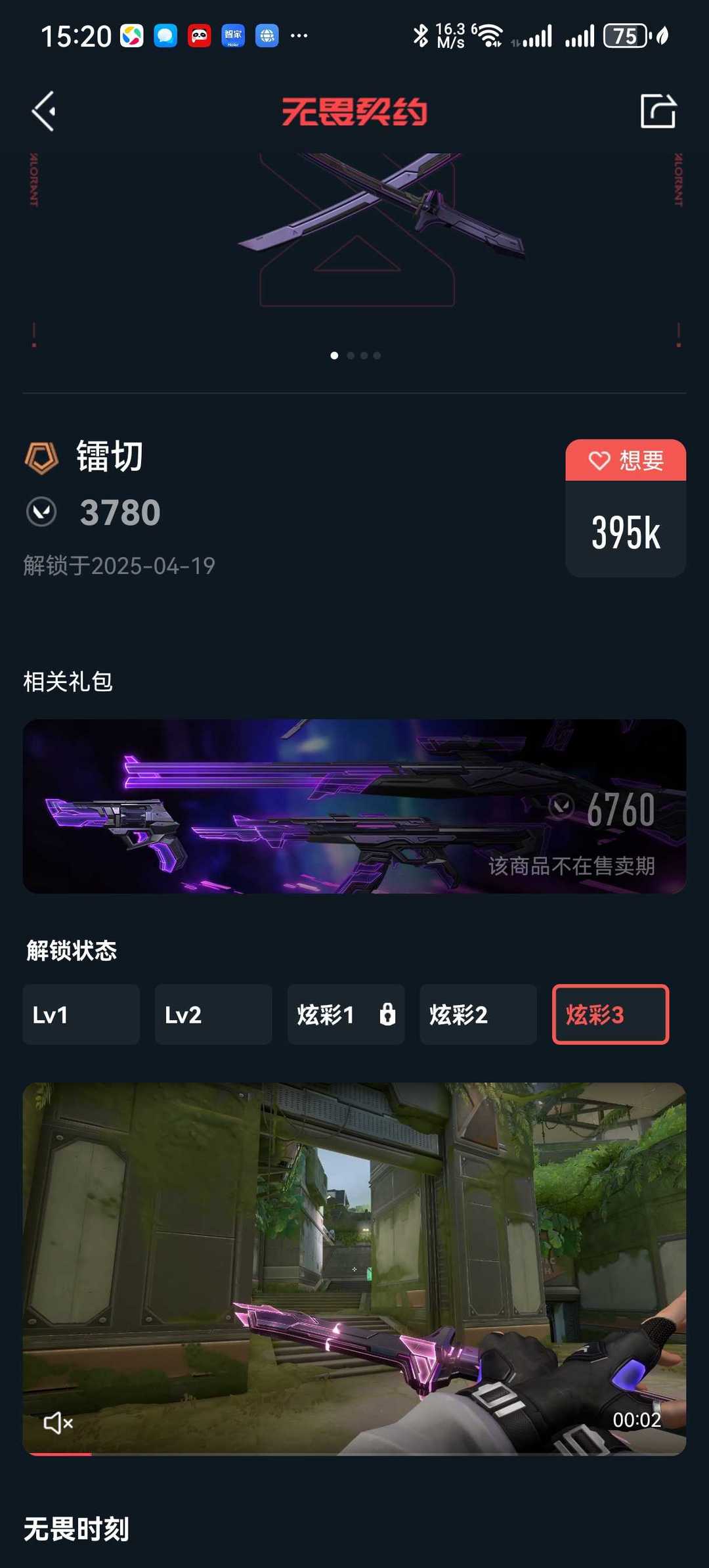
Task: Select the 炫彩2 variant
Action: click(x=478, y=1014)
